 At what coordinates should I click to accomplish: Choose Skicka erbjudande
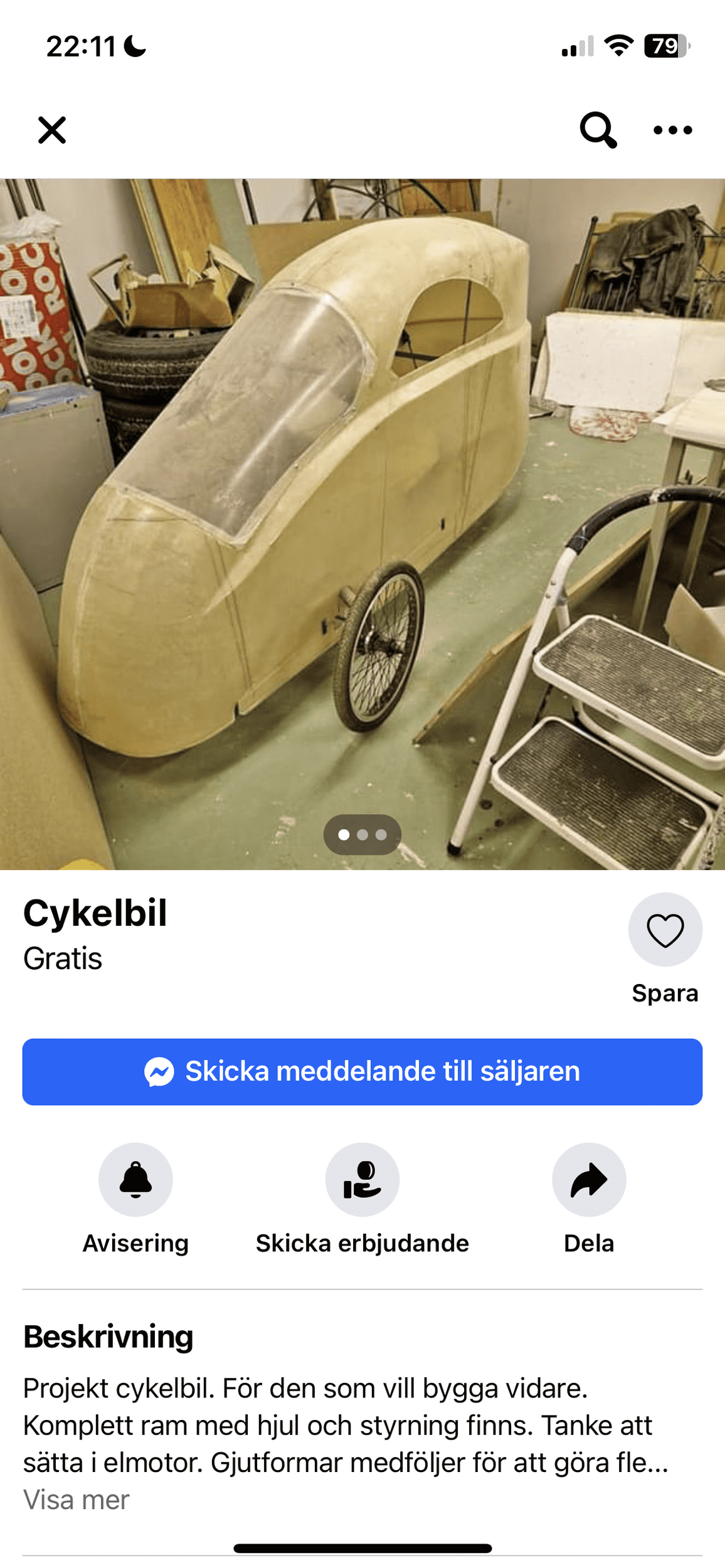362,1179
